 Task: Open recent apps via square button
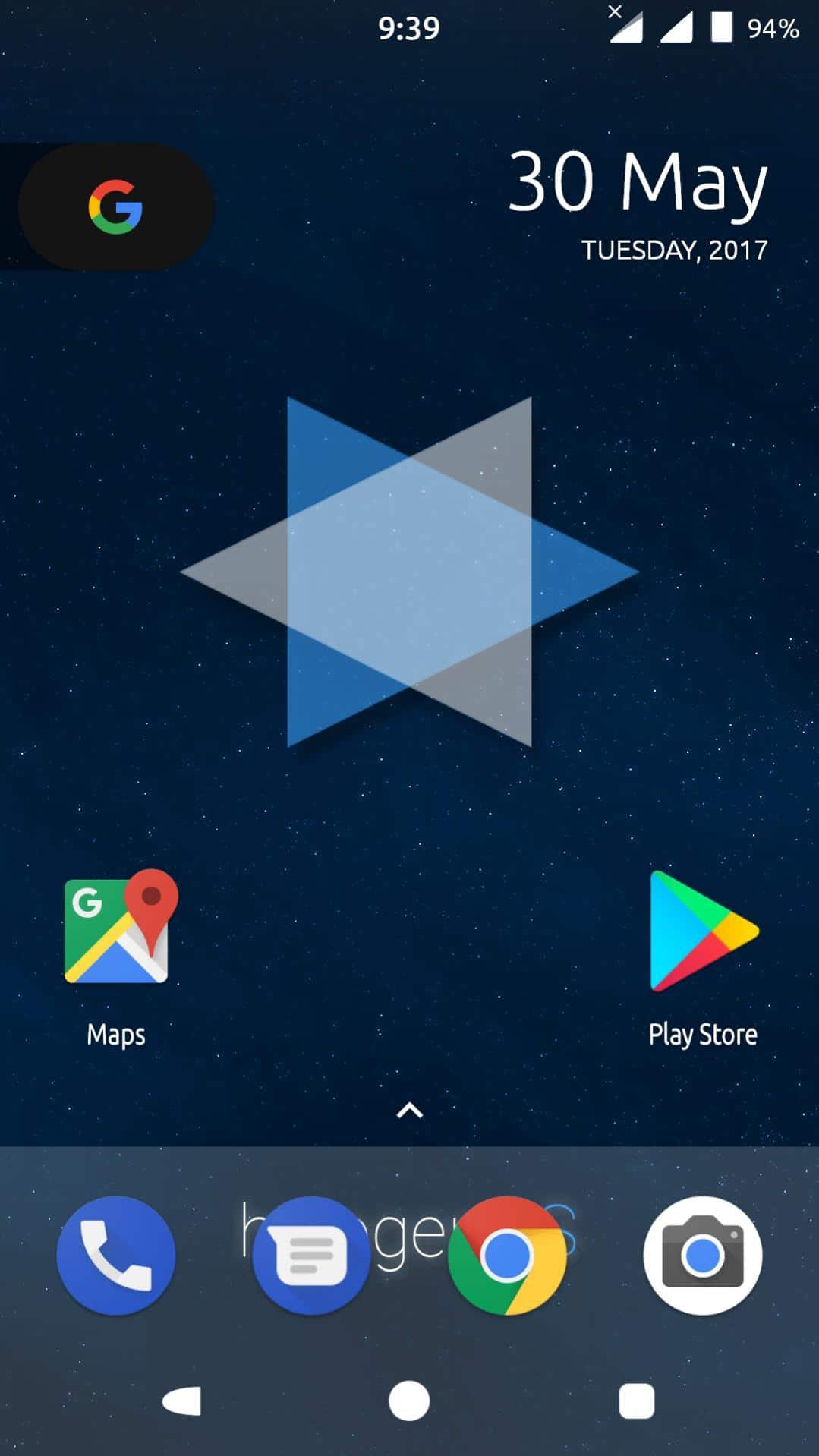click(636, 1401)
